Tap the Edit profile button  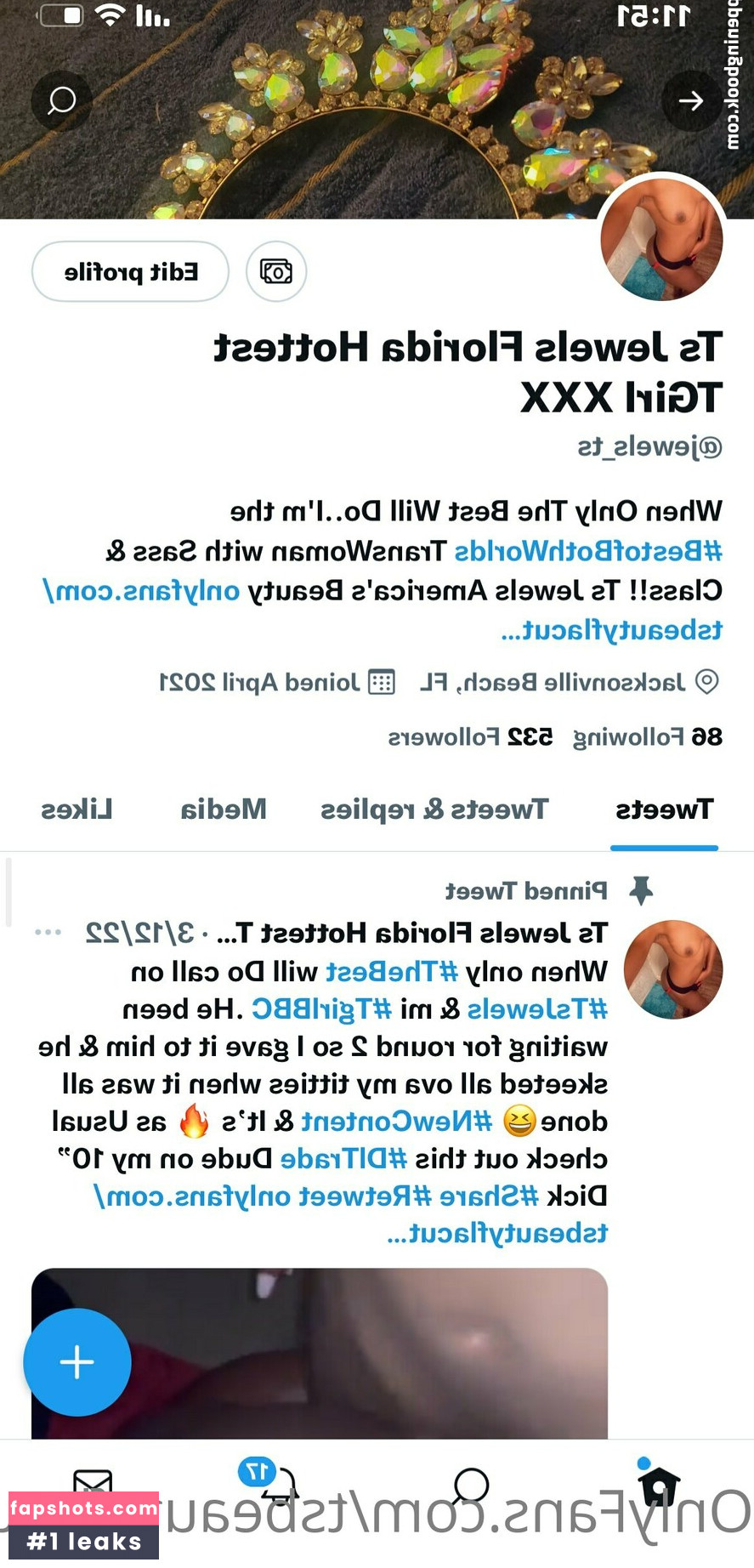130,272
